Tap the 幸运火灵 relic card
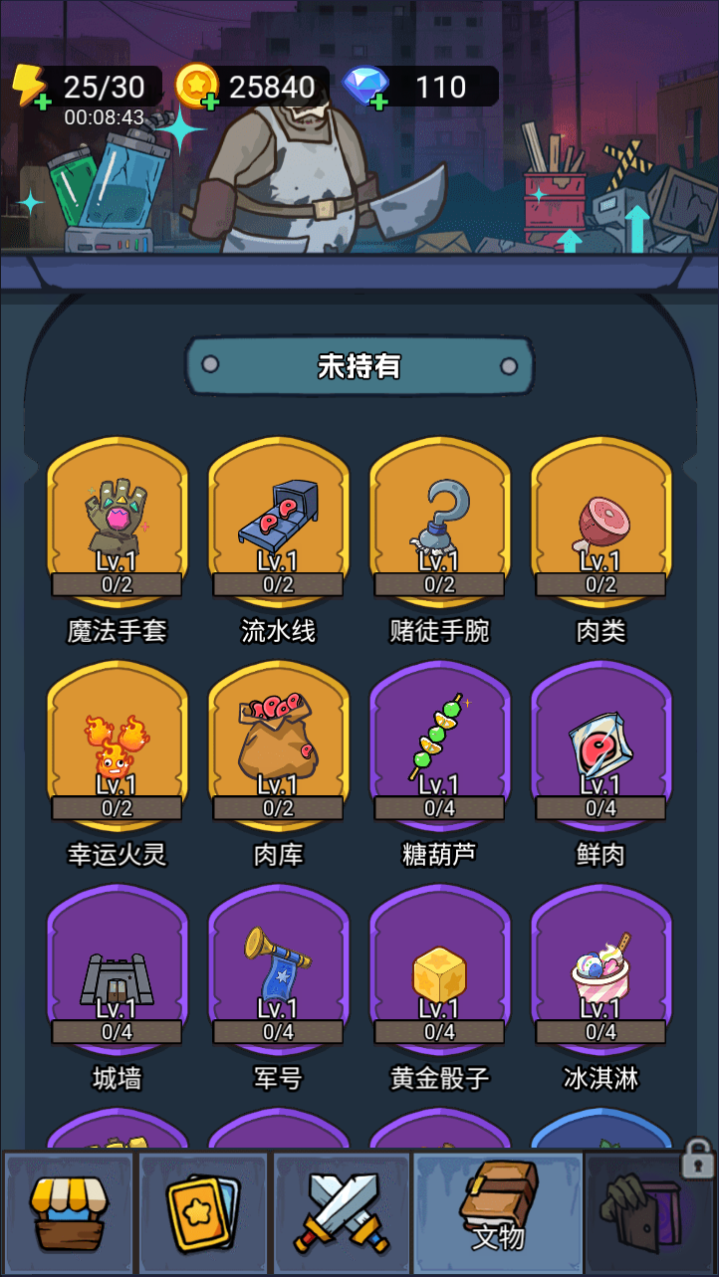This screenshot has height=1277, width=719. click(x=117, y=745)
